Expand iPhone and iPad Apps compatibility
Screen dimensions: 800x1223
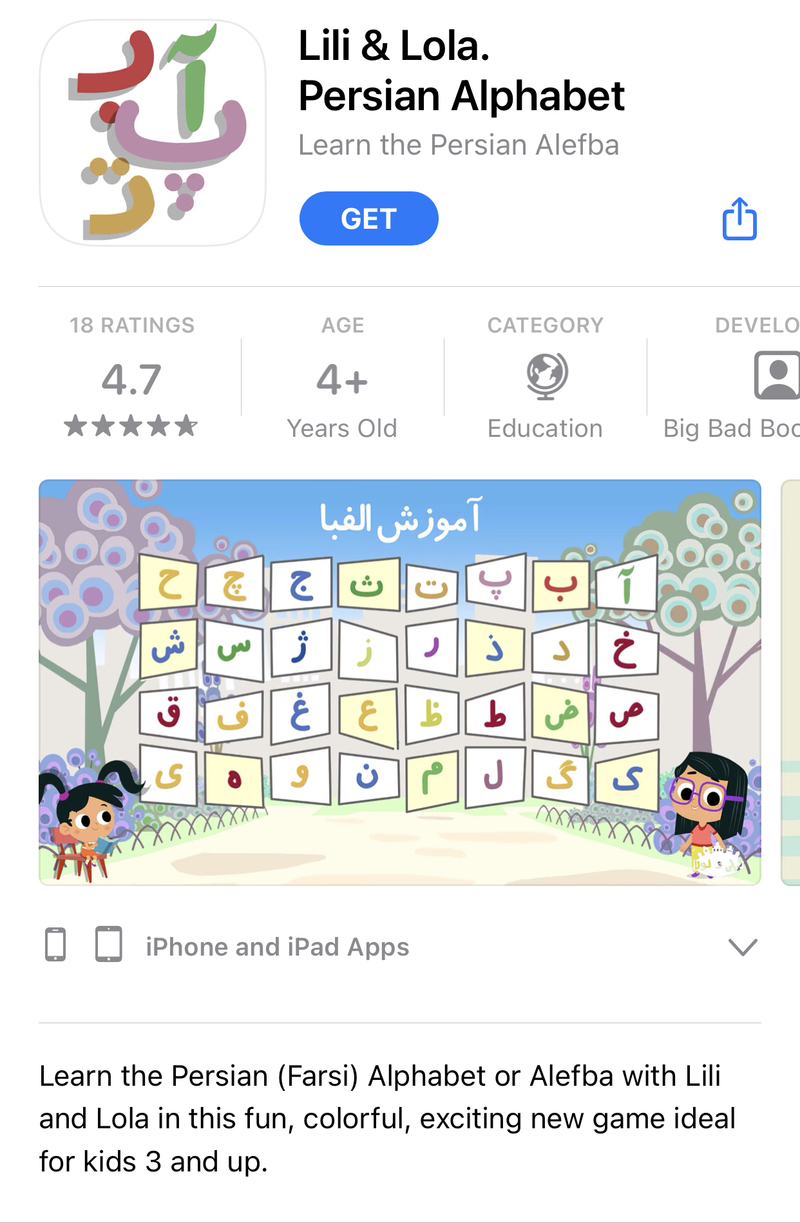(x=742, y=946)
